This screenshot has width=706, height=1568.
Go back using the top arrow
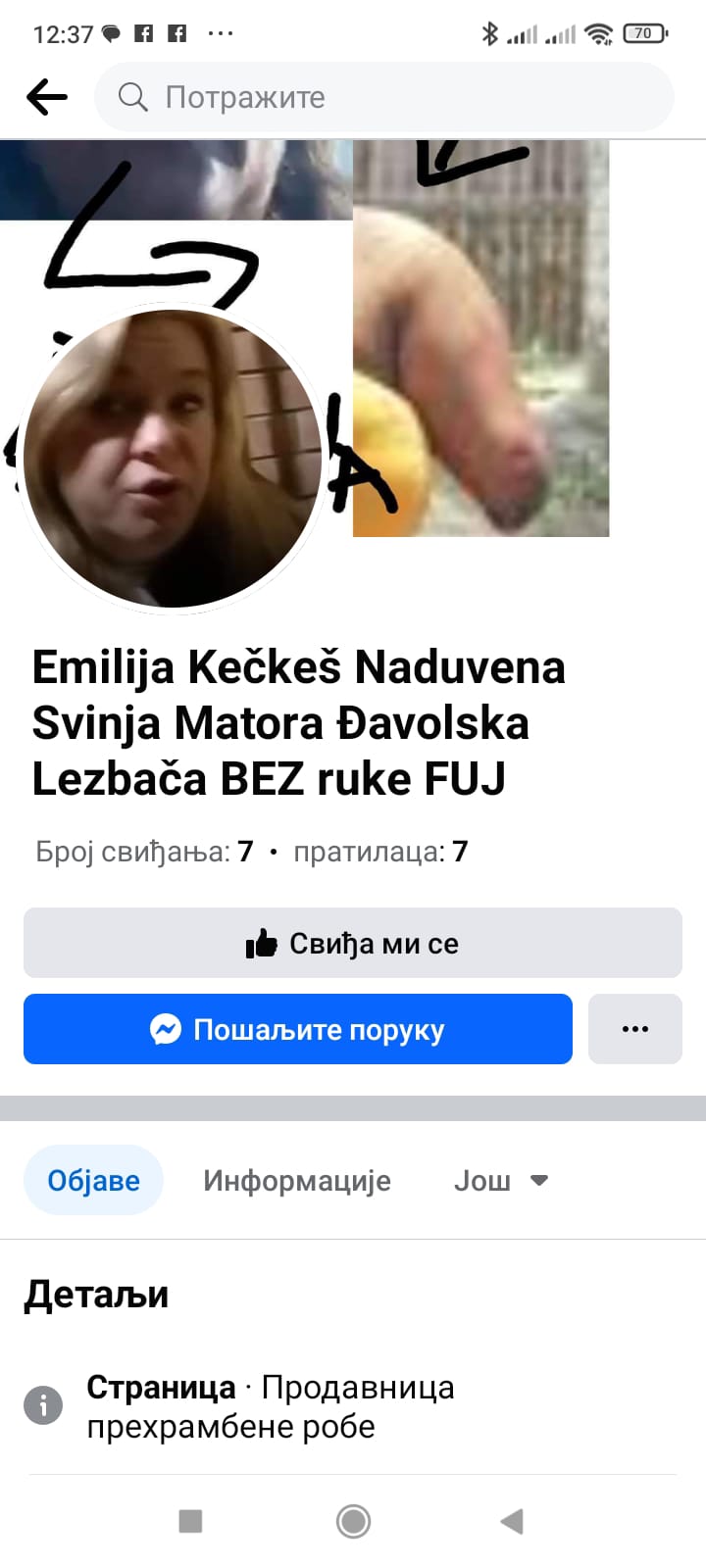(46, 97)
